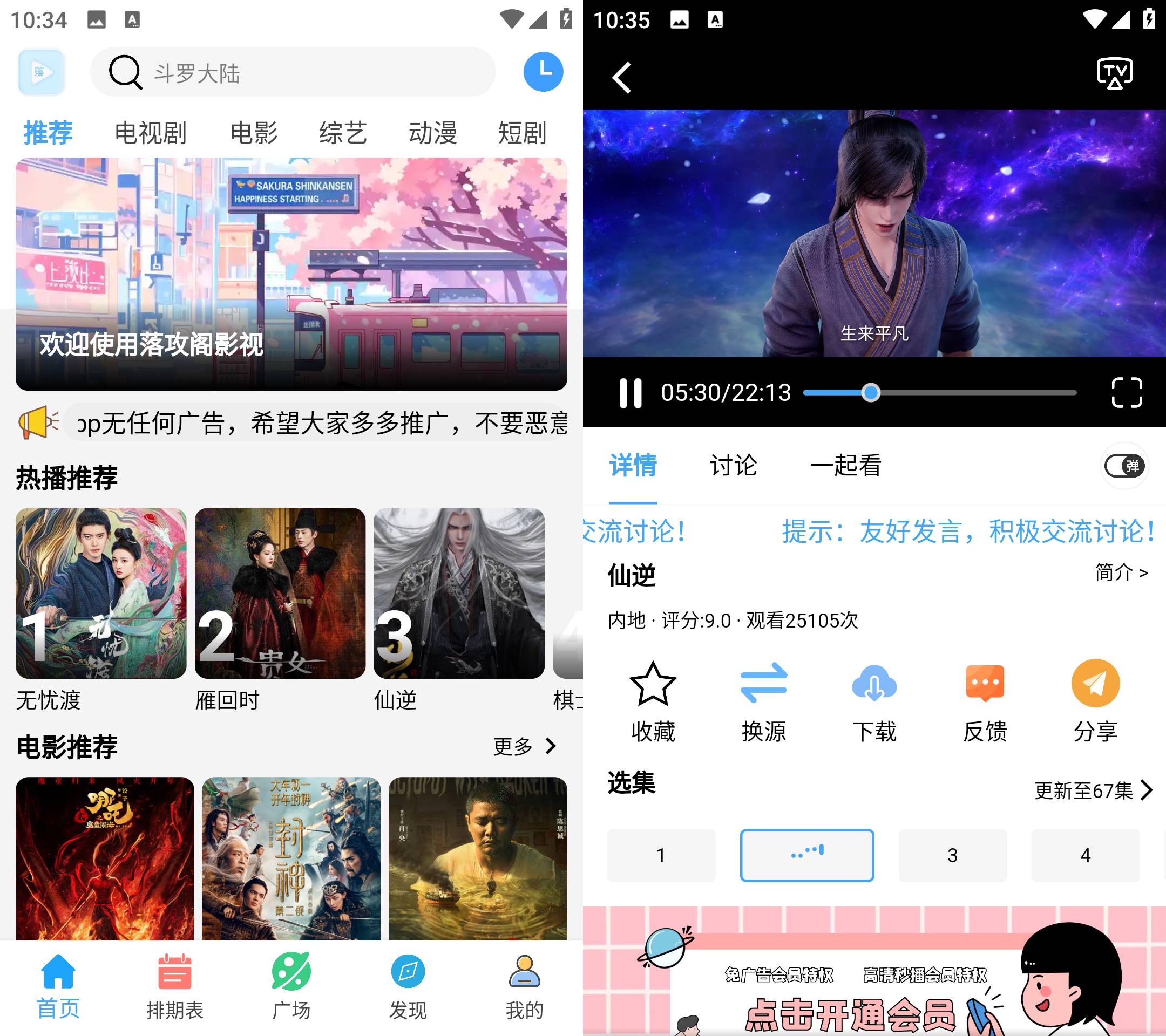
Task: Open the 我的 profile tab
Action: click(x=524, y=986)
